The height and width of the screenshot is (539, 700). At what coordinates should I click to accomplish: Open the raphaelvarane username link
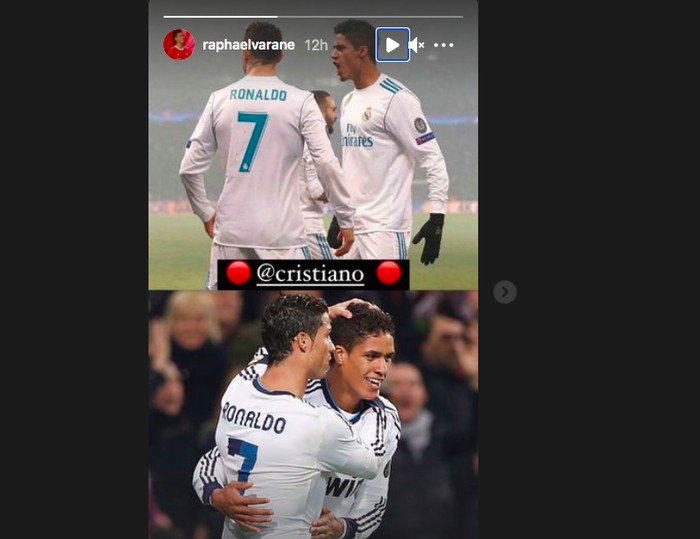[x=249, y=46]
